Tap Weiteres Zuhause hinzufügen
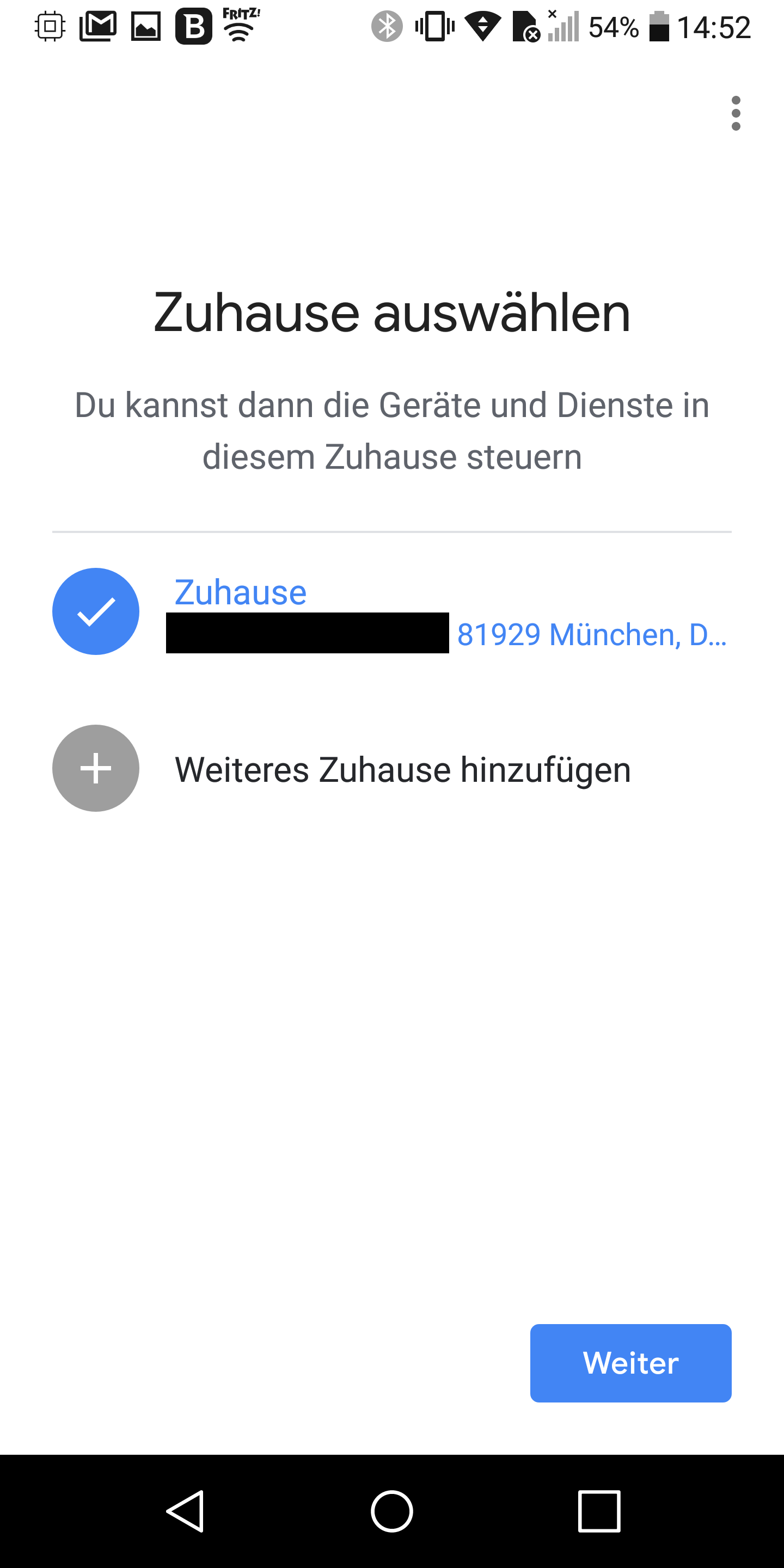Viewport: 784px width, 1568px height. (x=402, y=769)
